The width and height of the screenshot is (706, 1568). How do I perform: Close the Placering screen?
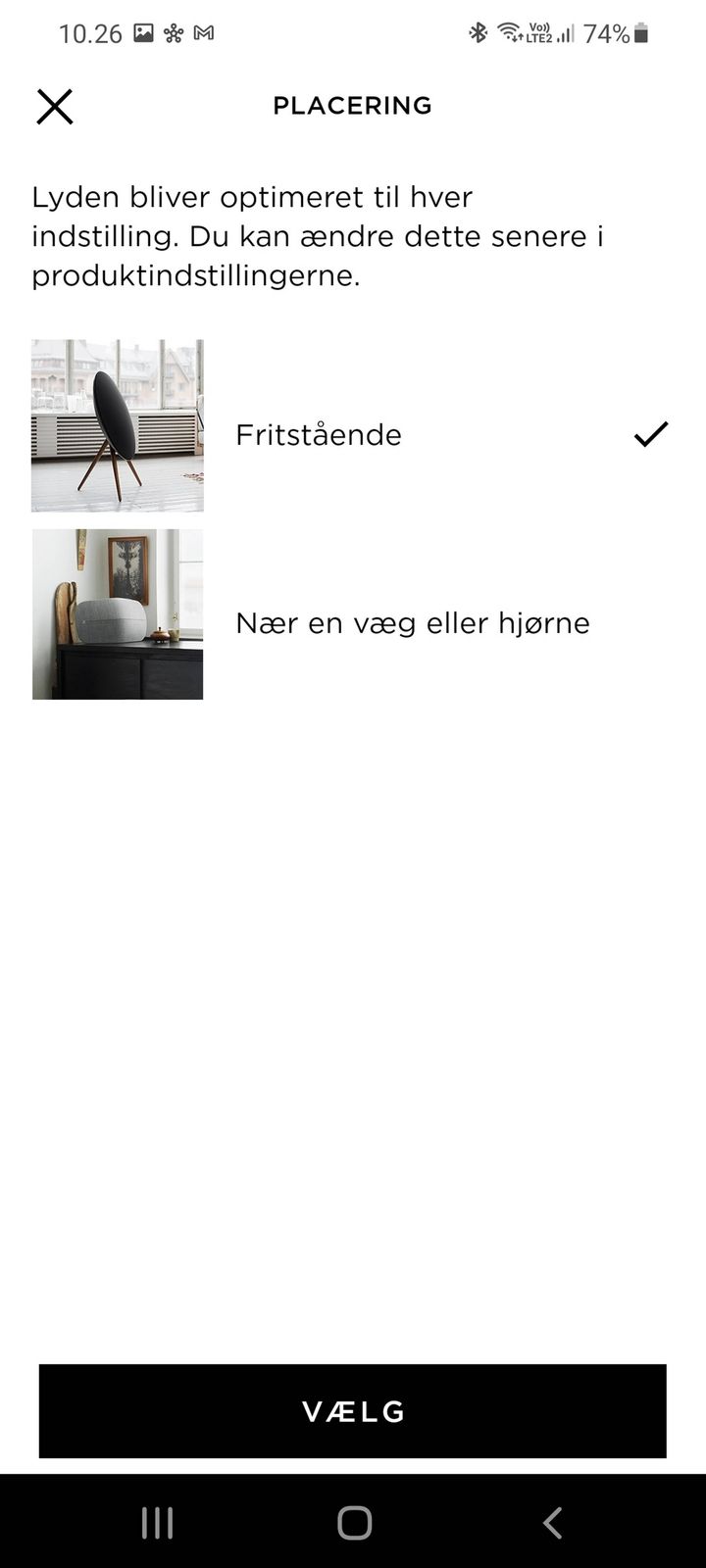[55, 106]
